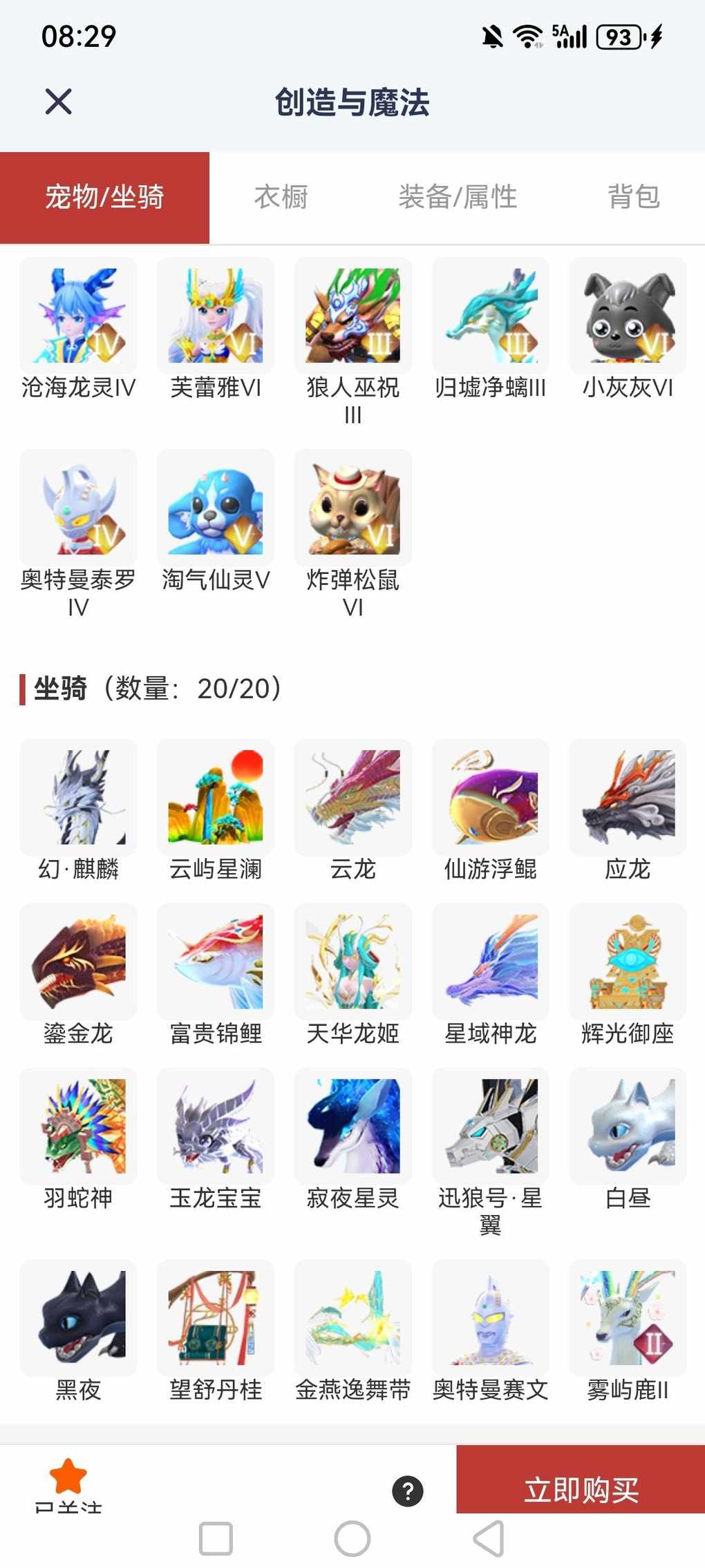Open the 天华龙姬 mount
Image resolution: width=705 pixels, height=1568 pixels.
(x=352, y=962)
